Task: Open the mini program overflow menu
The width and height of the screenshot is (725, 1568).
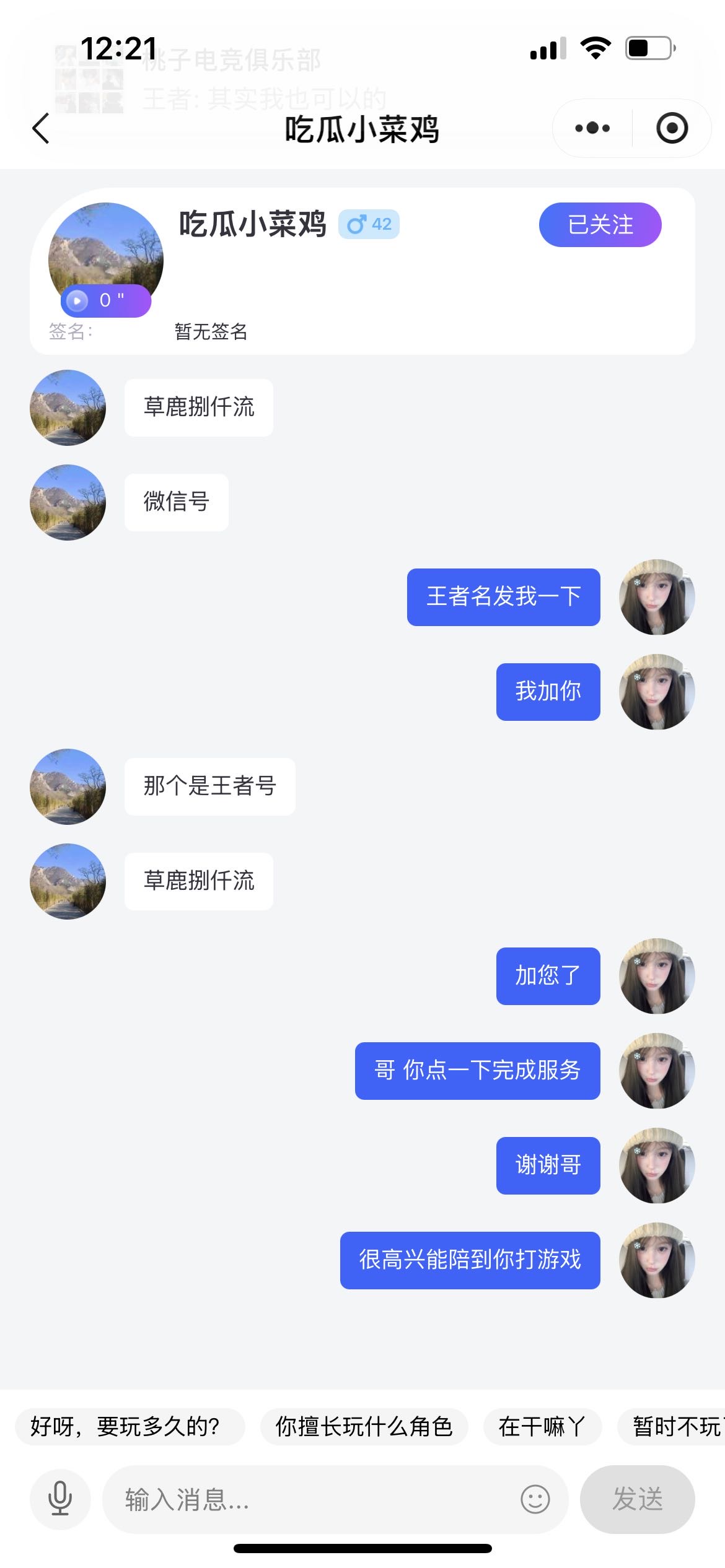Action: coord(592,128)
